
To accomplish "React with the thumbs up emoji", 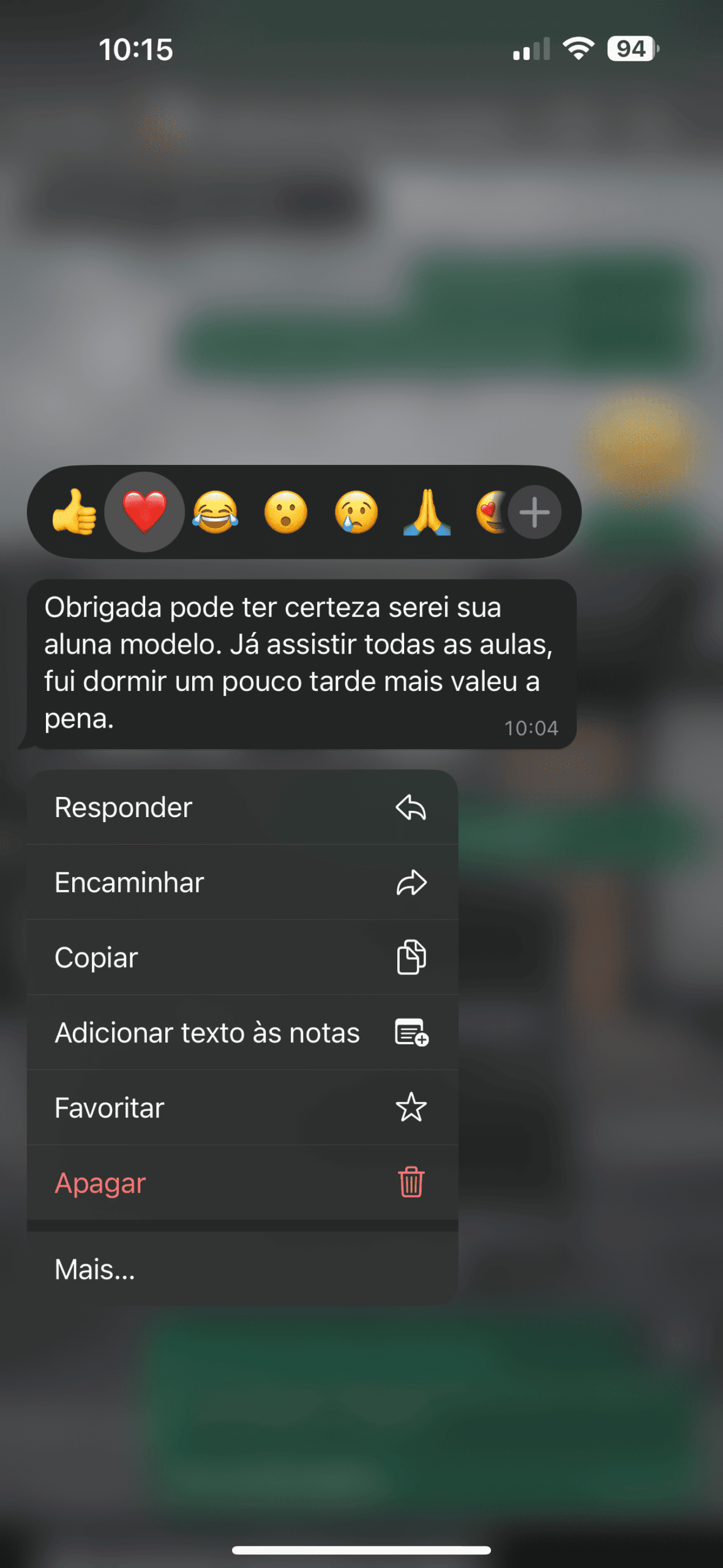I will 75,512.
